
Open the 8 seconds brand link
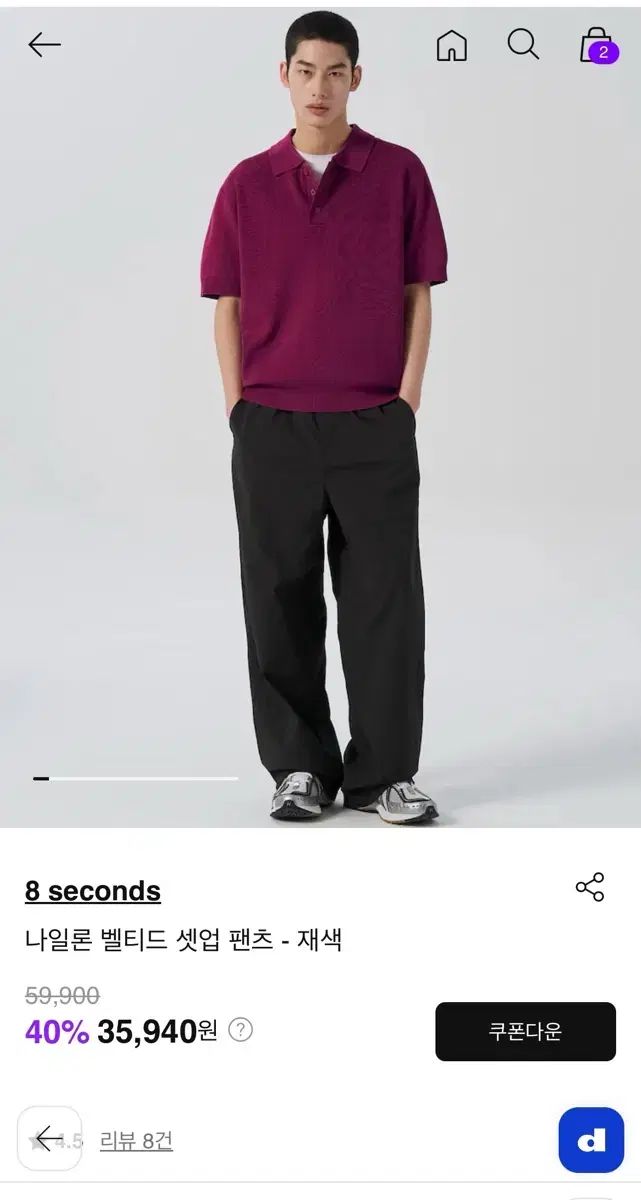[93, 890]
